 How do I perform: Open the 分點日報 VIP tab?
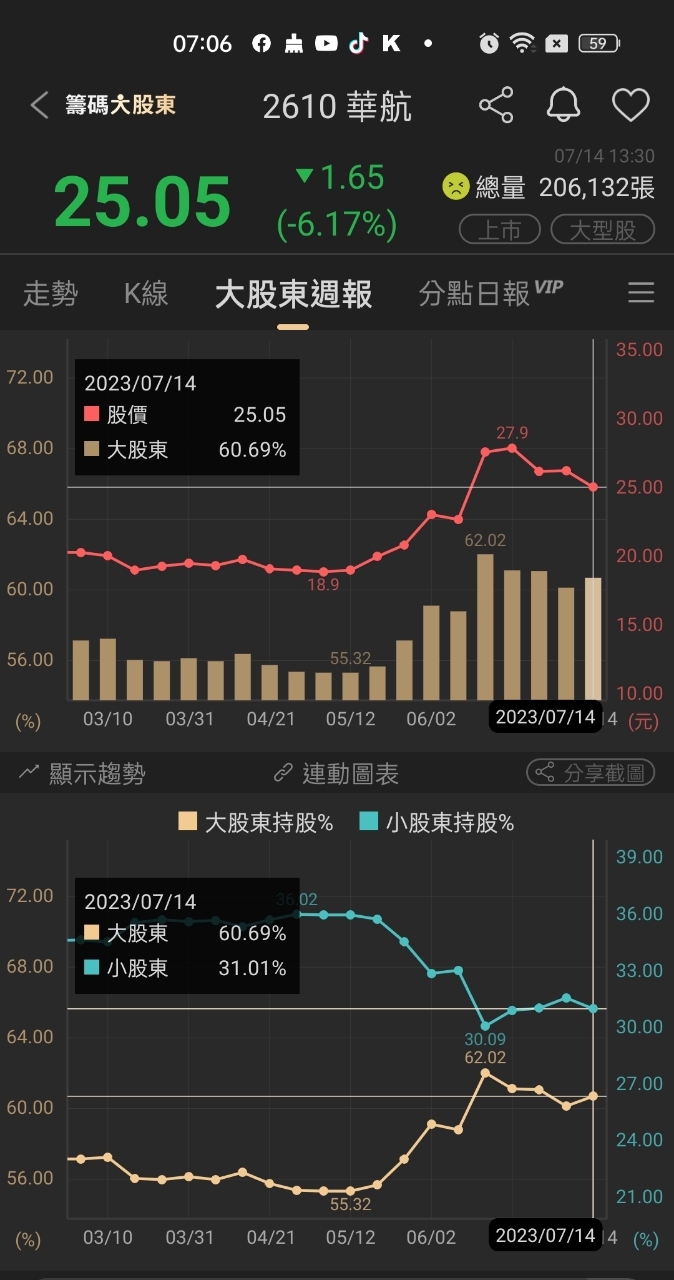coord(490,292)
